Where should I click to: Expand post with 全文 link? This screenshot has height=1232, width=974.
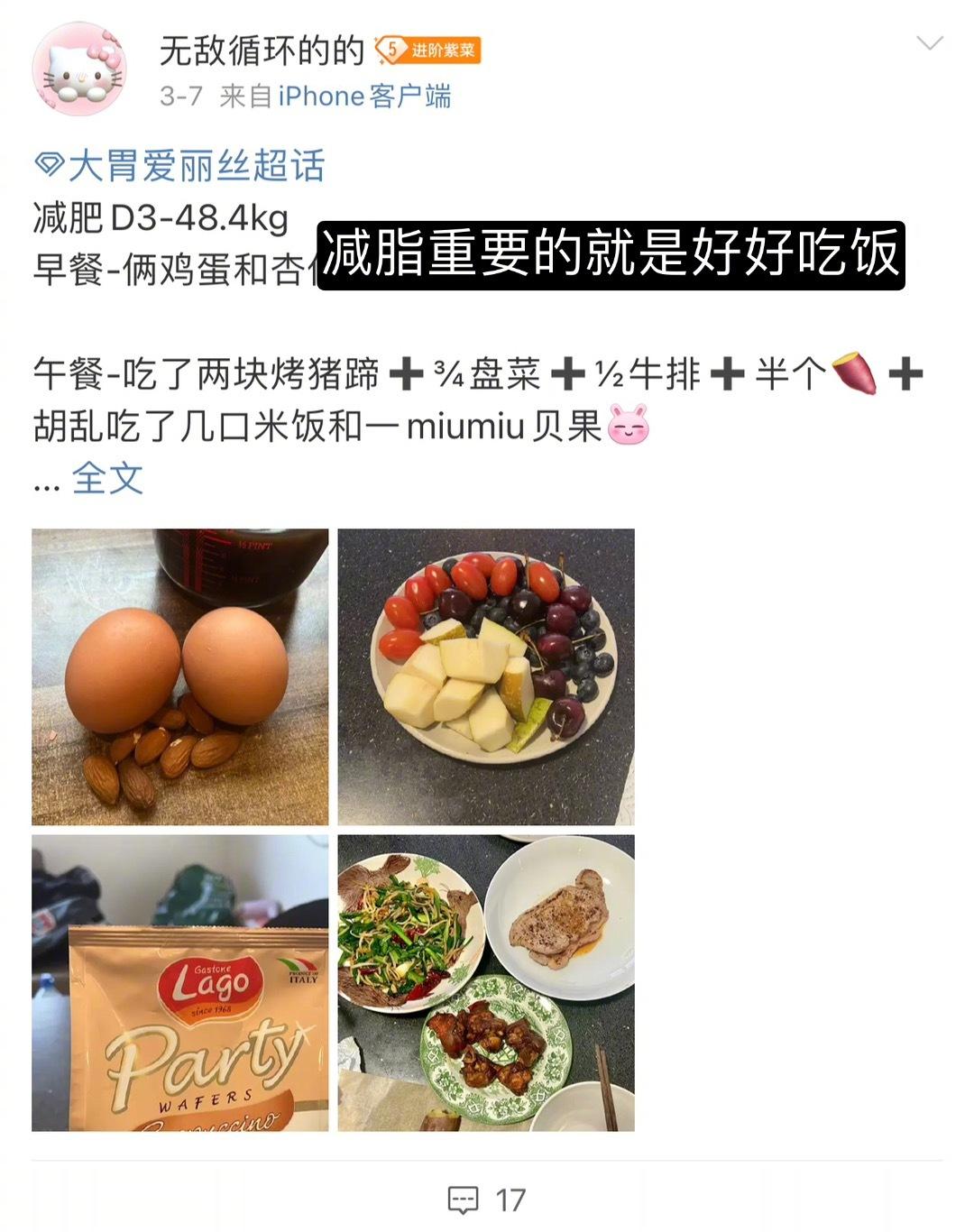tap(107, 478)
